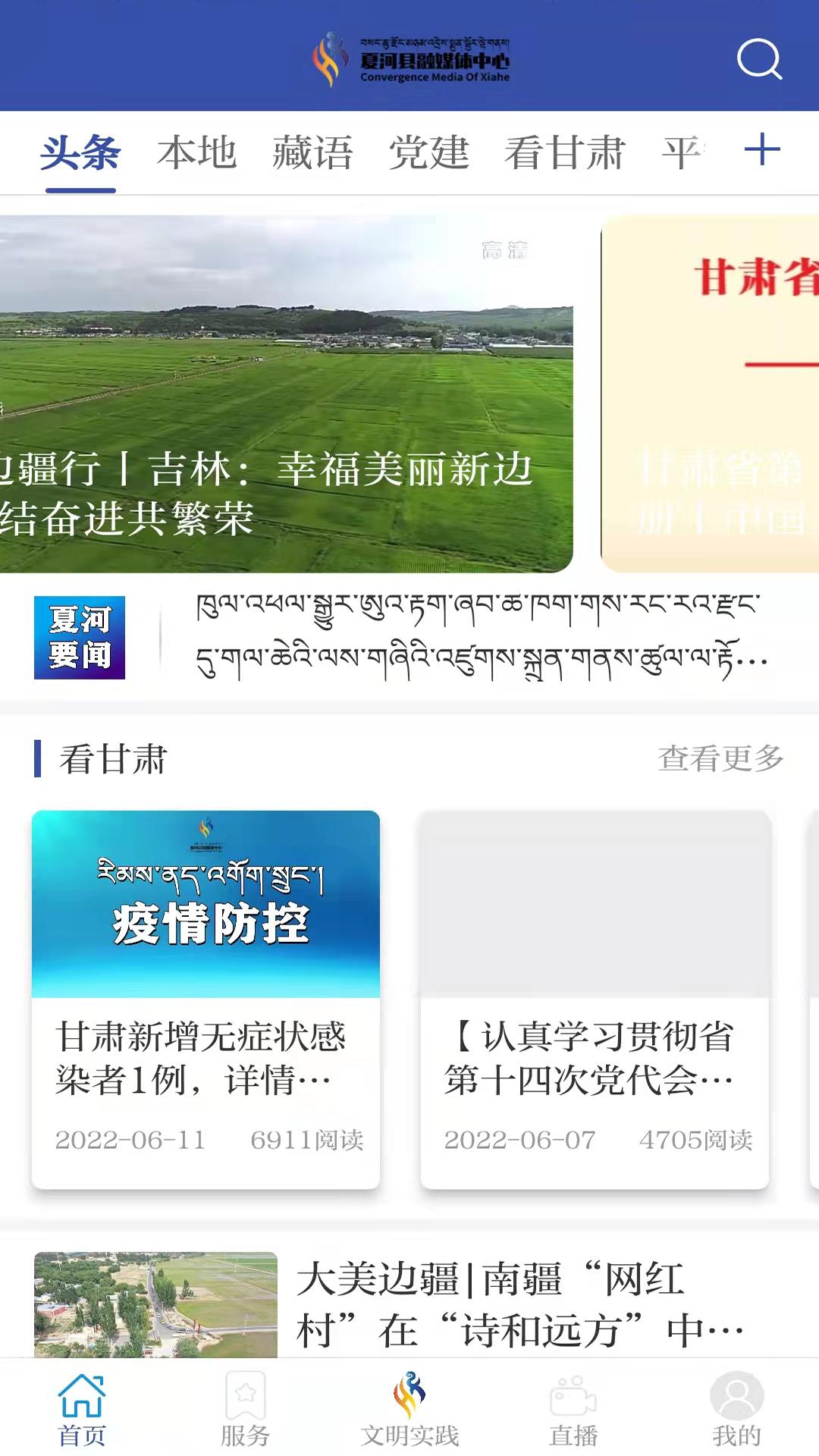Switch to the 藏语 tab
Image resolution: width=819 pixels, height=1456 pixels.
(x=312, y=153)
